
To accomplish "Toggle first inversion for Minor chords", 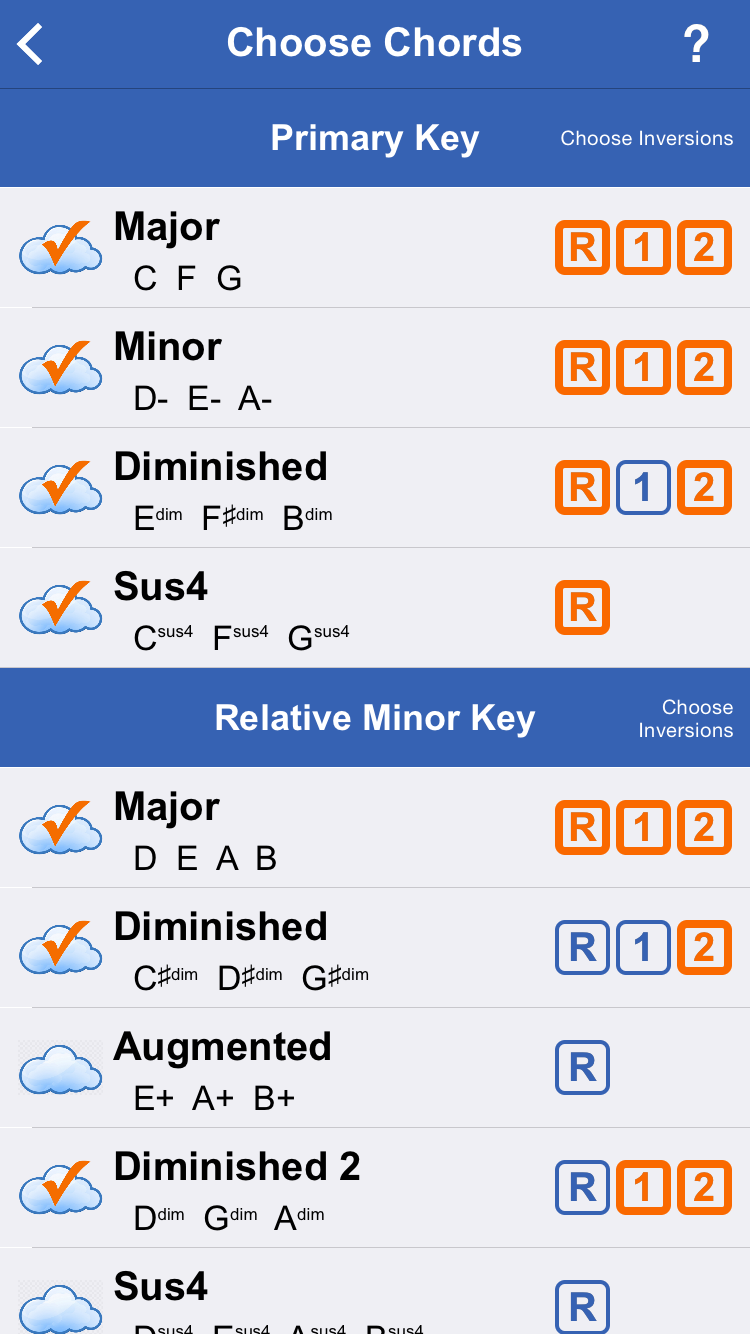I will pos(643,367).
